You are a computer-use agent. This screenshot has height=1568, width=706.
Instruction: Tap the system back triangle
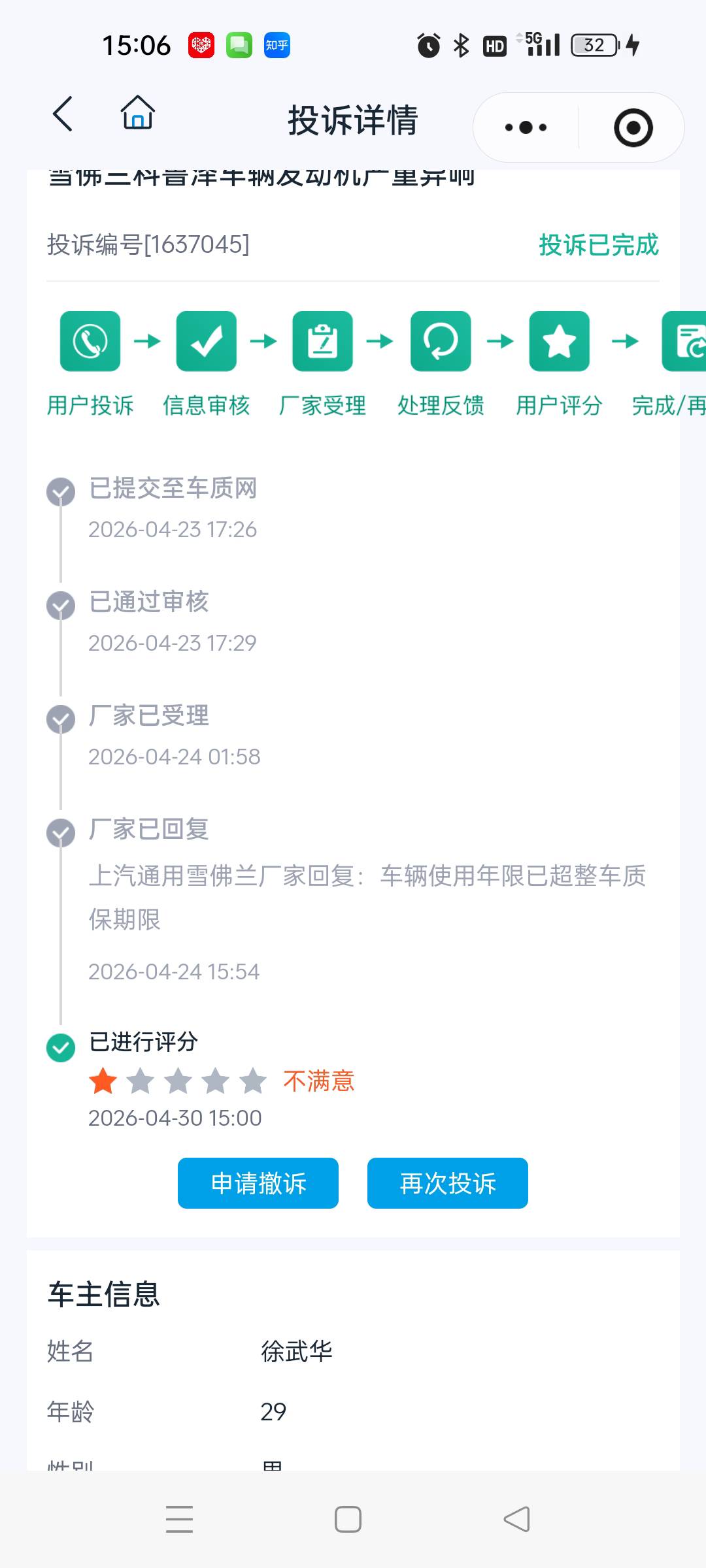coord(516,1519)
